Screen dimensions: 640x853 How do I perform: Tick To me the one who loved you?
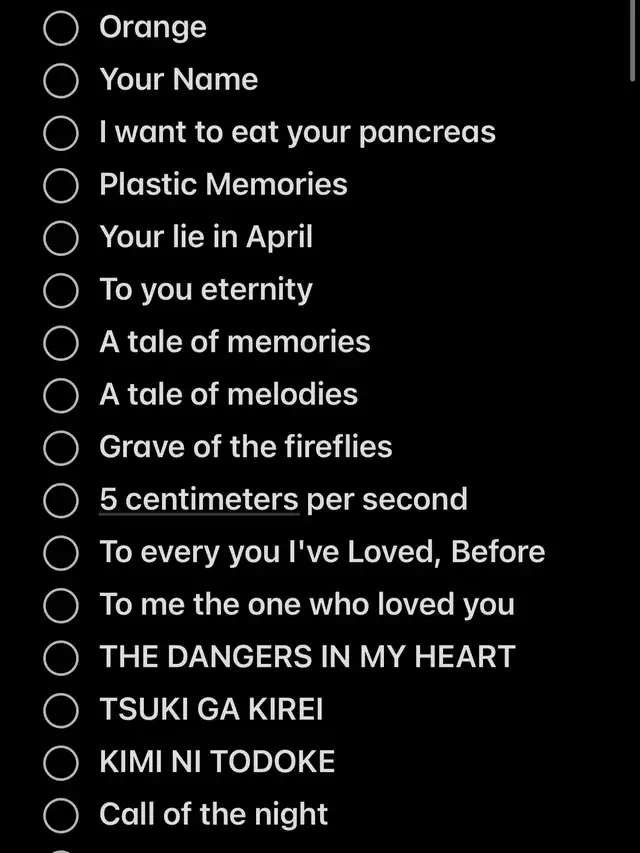tap(61, 605)
